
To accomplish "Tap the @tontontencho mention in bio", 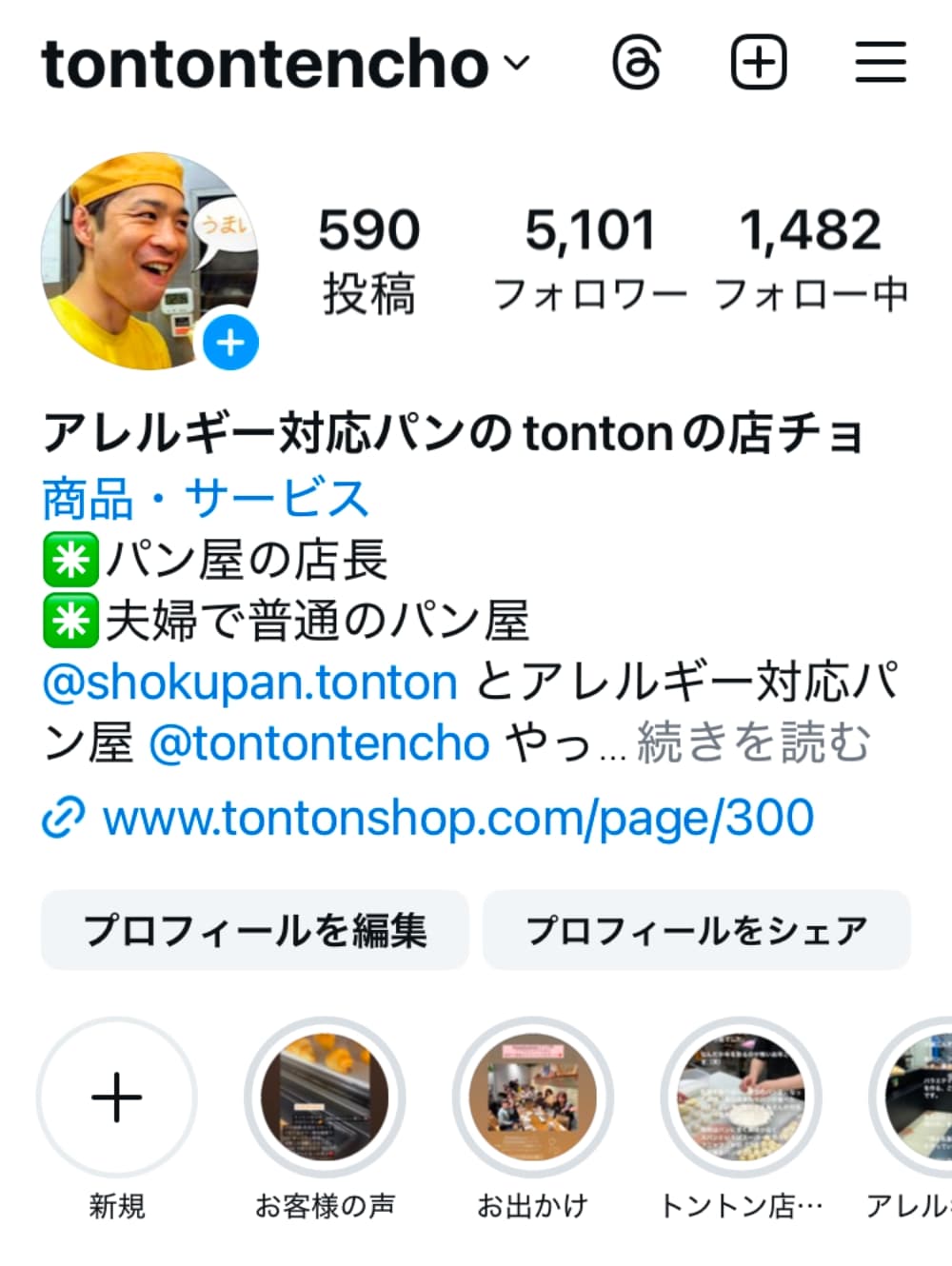I will pyautogui.click(x=319, y=743).
